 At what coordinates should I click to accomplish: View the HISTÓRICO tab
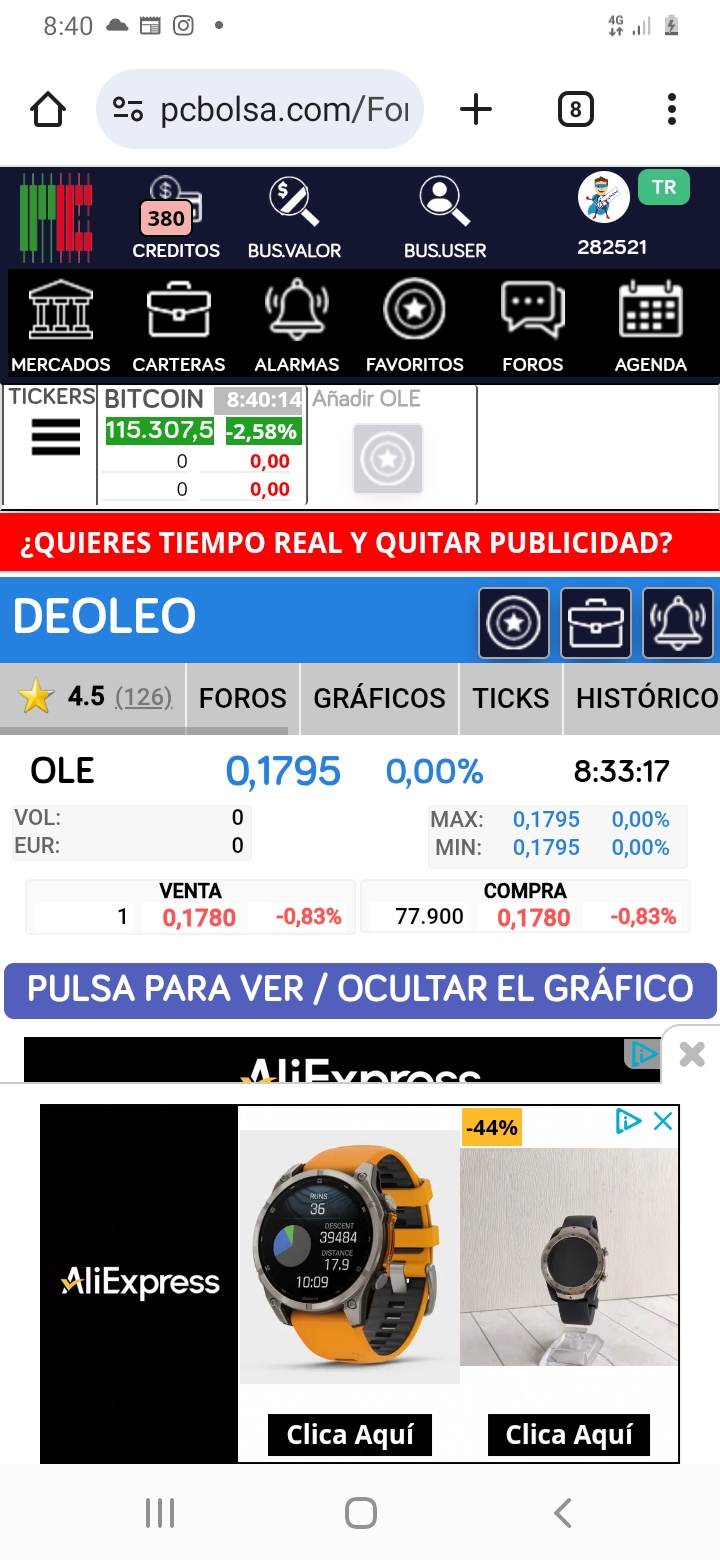coord(643,698)
